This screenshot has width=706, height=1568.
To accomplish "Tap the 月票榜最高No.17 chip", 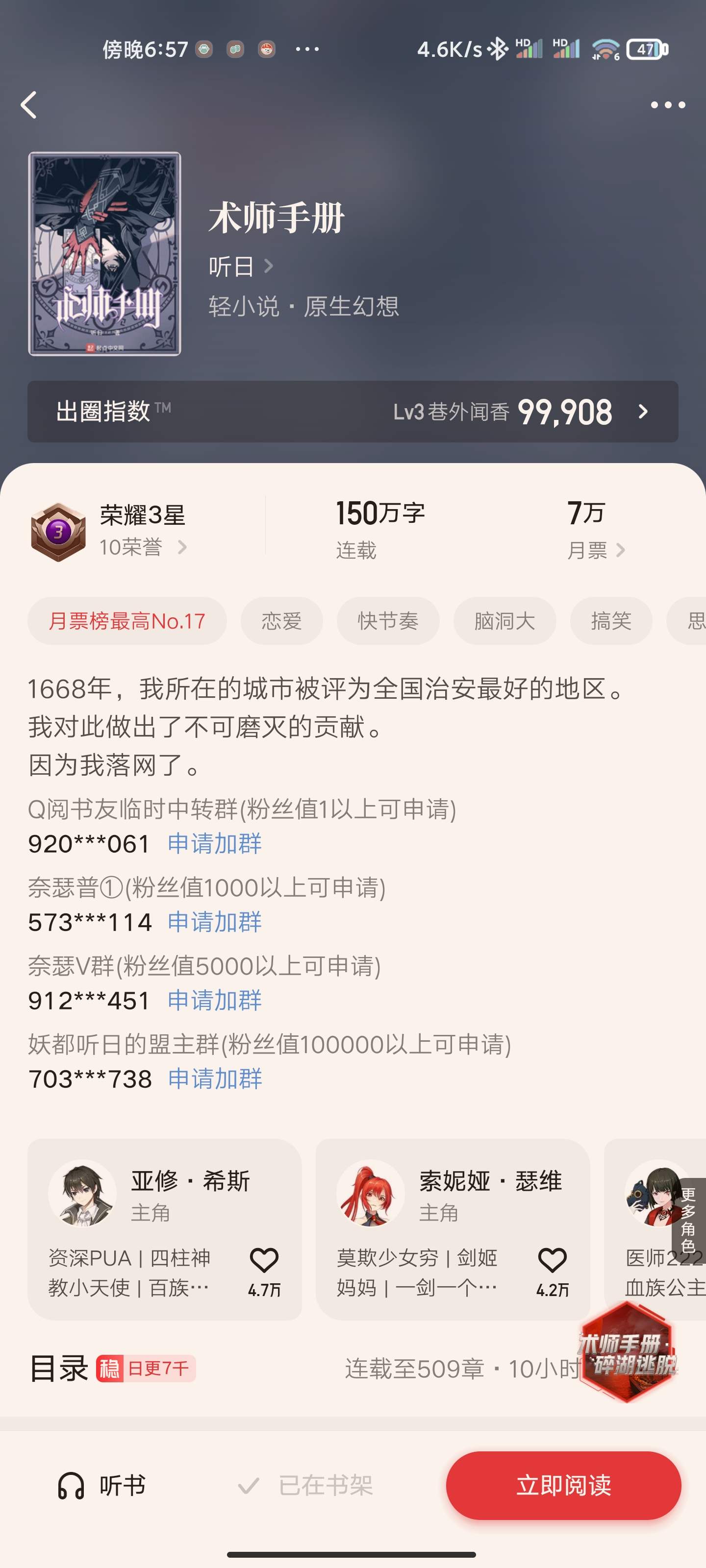I will [126, 621].
